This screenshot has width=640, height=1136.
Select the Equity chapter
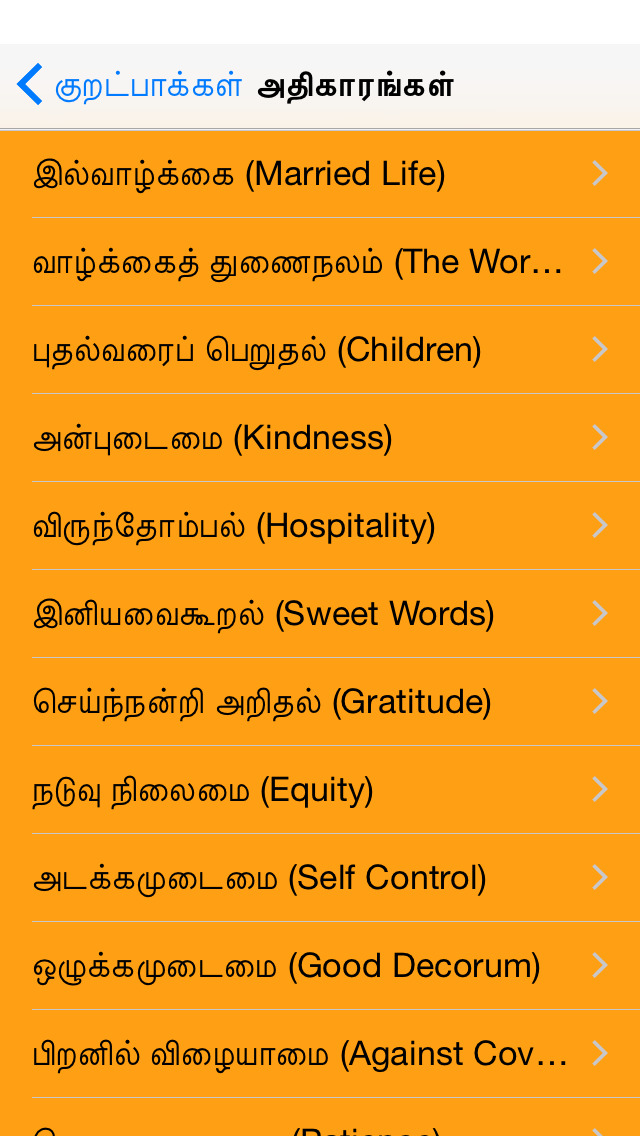(x=320, y=790)
